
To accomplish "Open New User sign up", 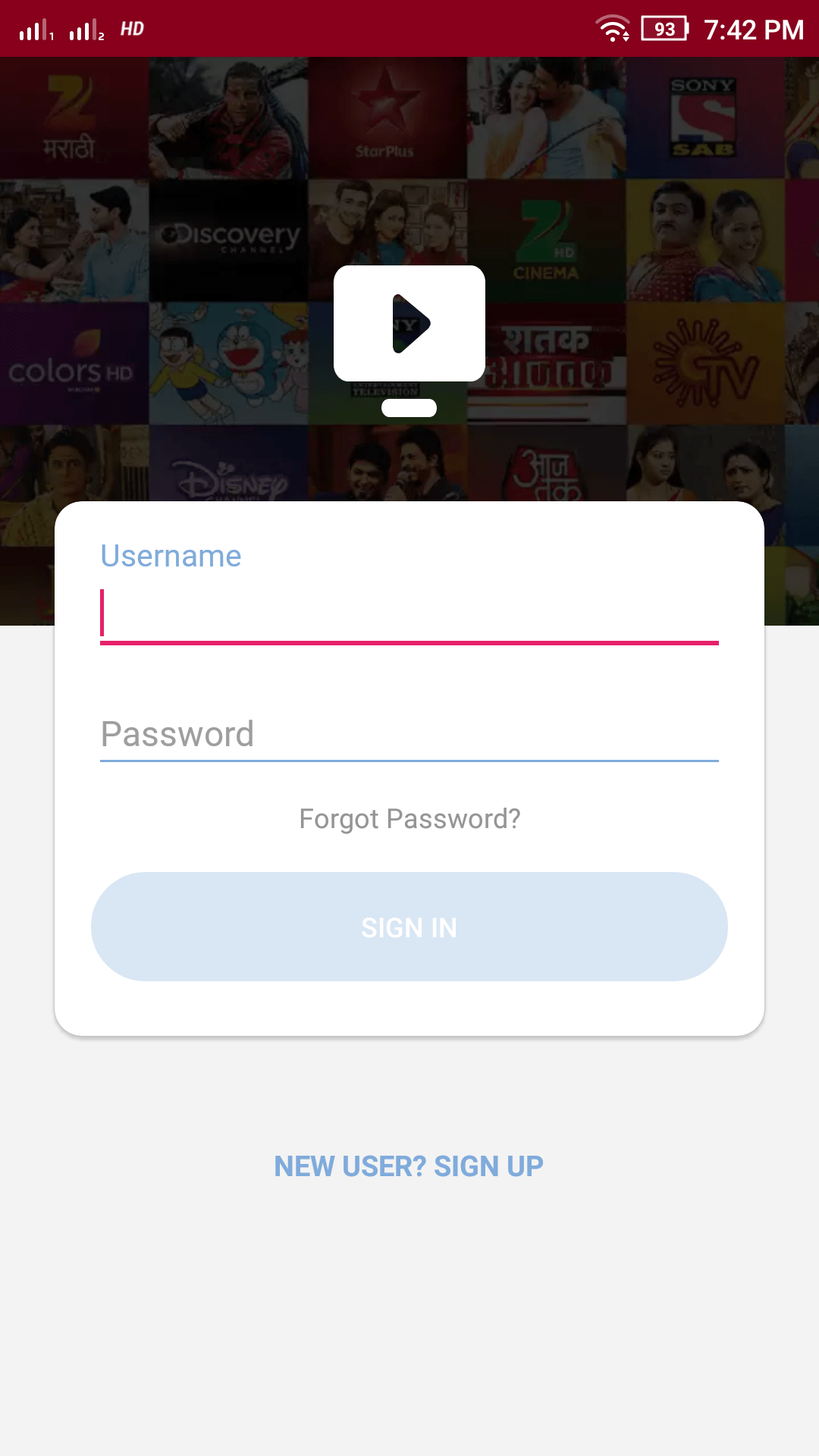I will click(x=409, y=1166).
